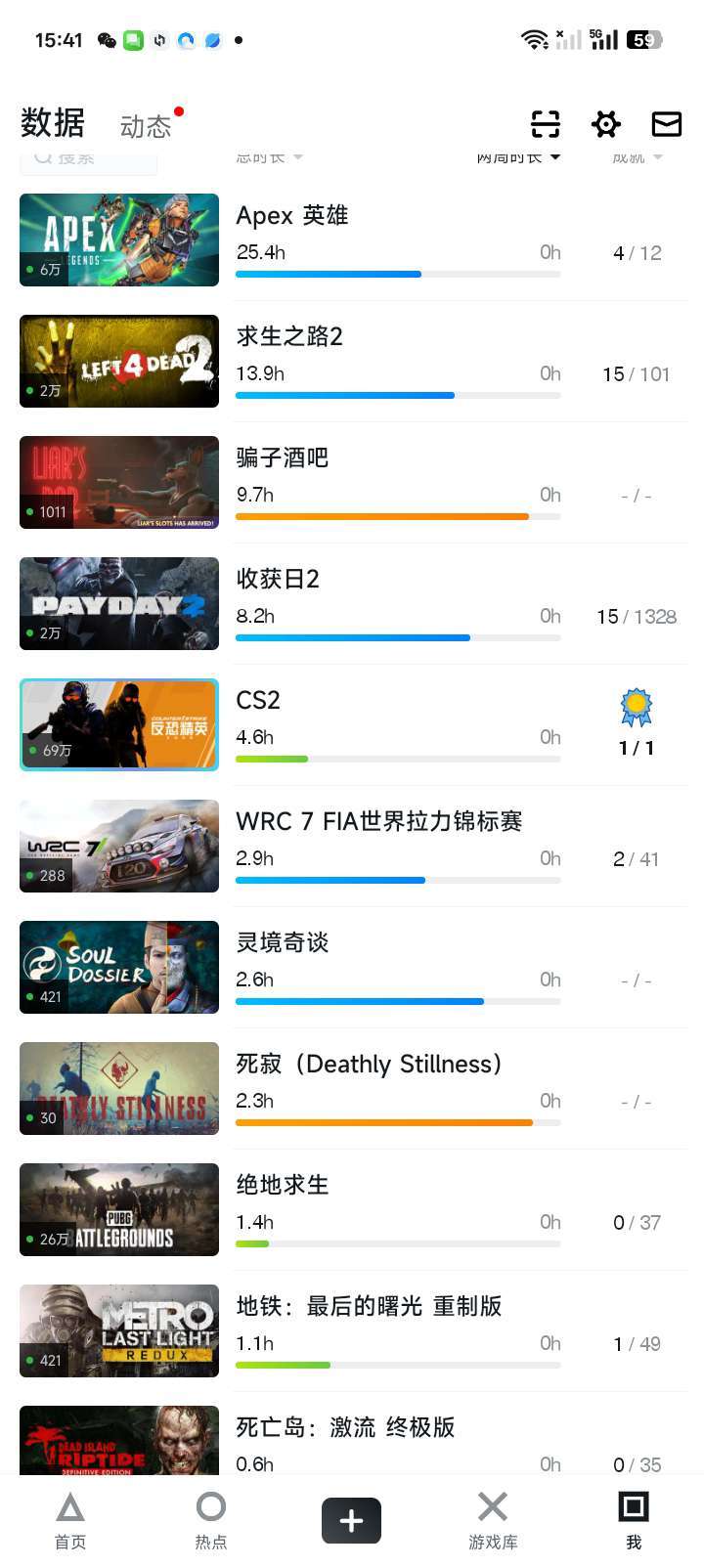Open the messages envelope icon

(667, 124)
